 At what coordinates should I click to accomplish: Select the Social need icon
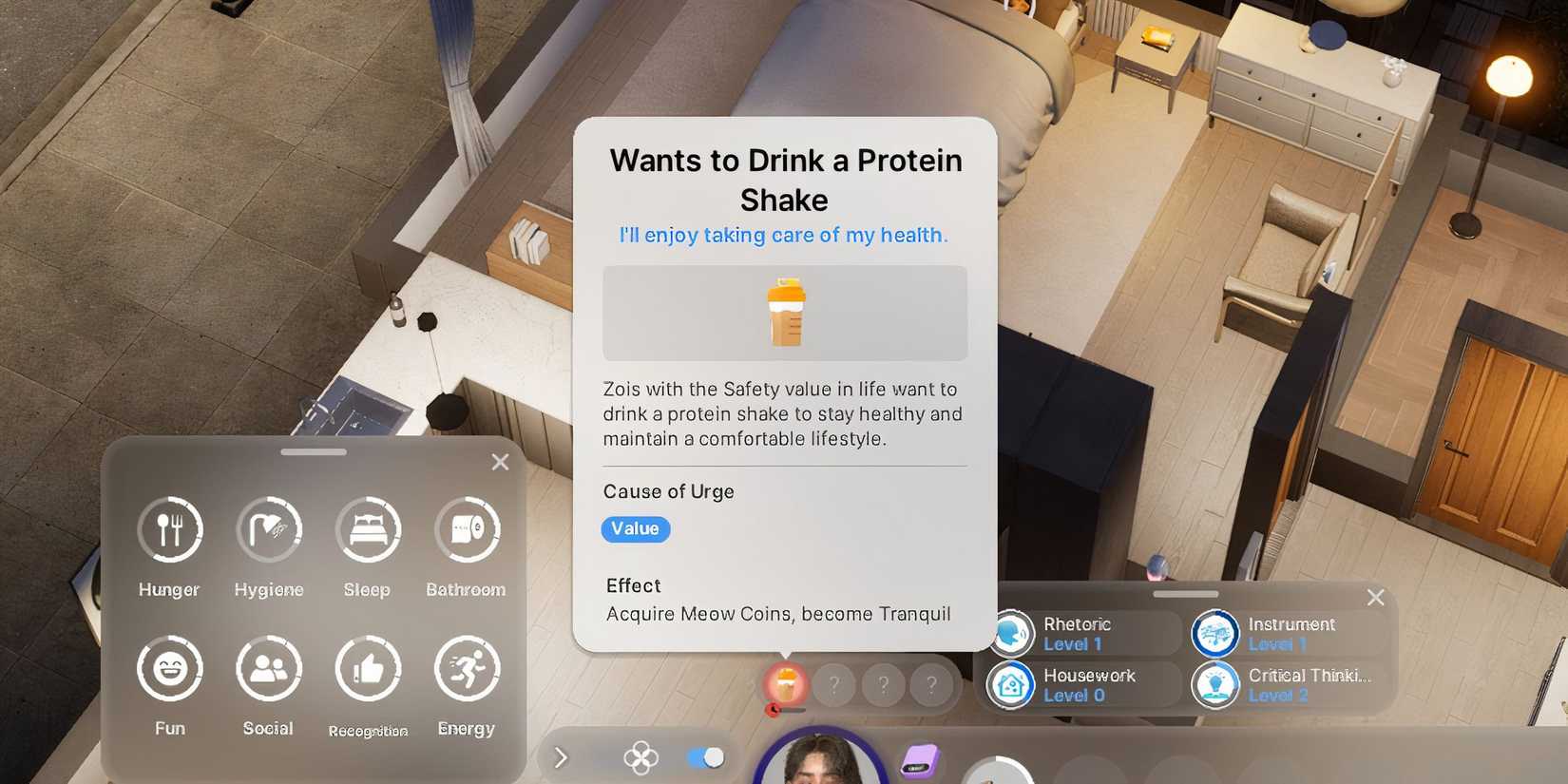coord(269,669)
